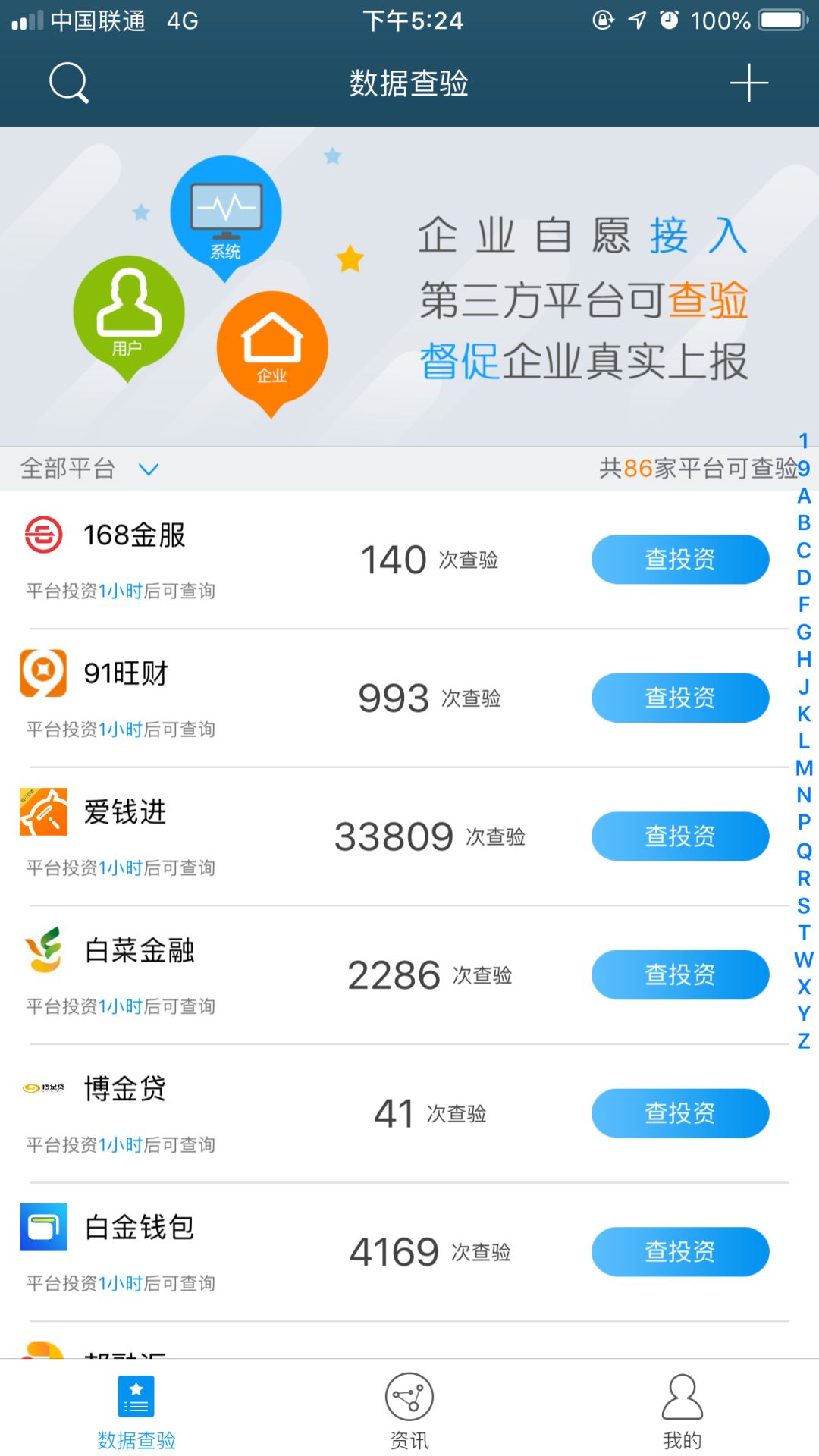Select the 168金服 platform logo
The image size is (819, 1456).
[x=43, y=535]
